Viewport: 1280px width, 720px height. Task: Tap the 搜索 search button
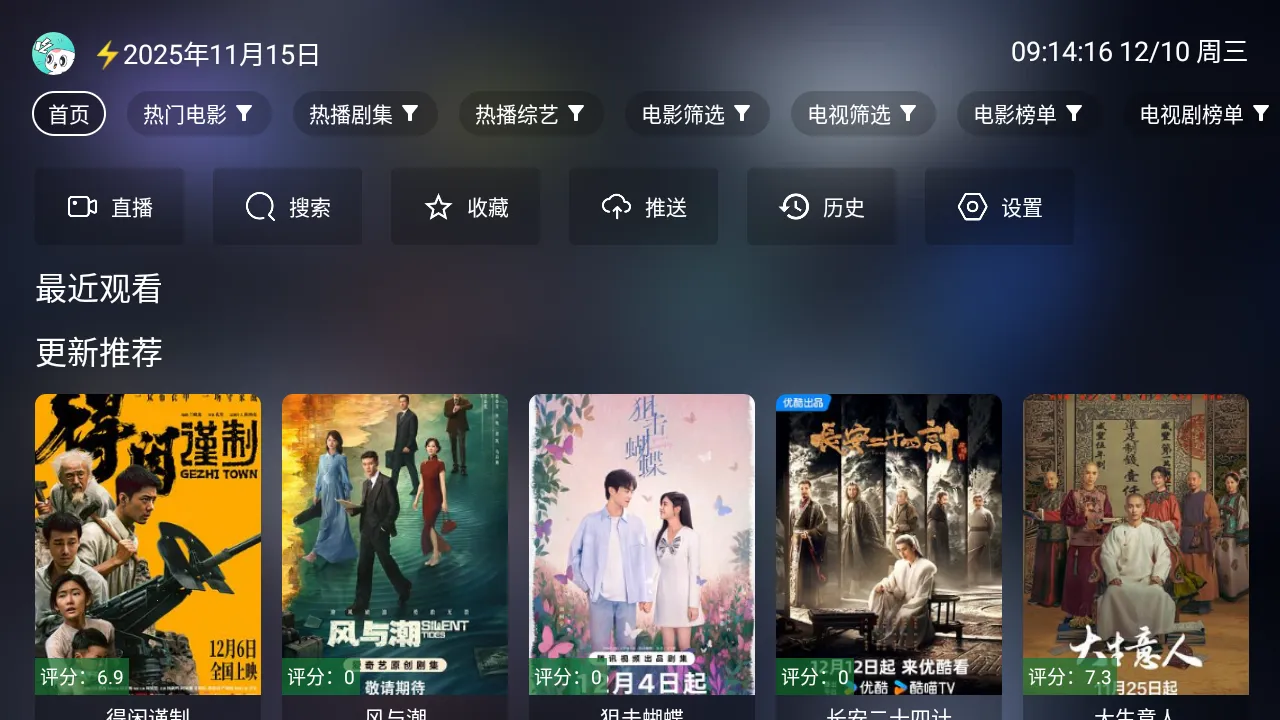pos(287,207)
